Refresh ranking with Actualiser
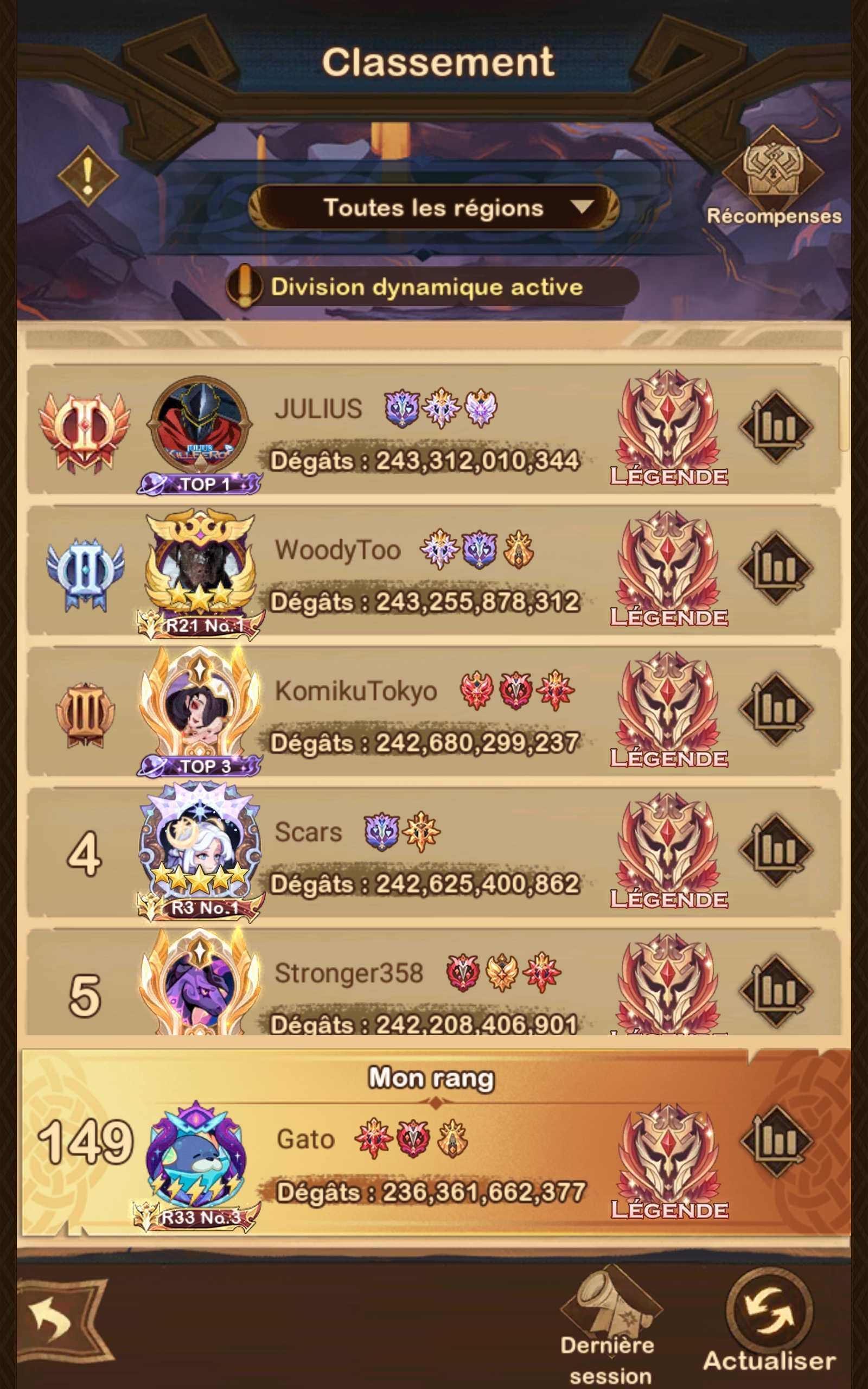Image resolution: width=868 pixels, height=1389 pixels. click(x=769, y=1320)
